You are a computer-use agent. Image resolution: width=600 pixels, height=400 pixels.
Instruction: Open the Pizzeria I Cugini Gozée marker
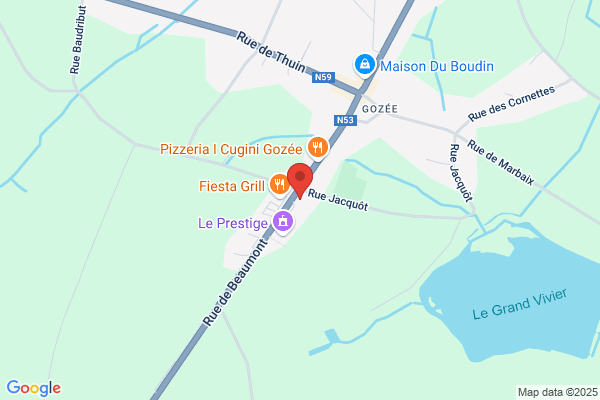click(x=318, y=147)
